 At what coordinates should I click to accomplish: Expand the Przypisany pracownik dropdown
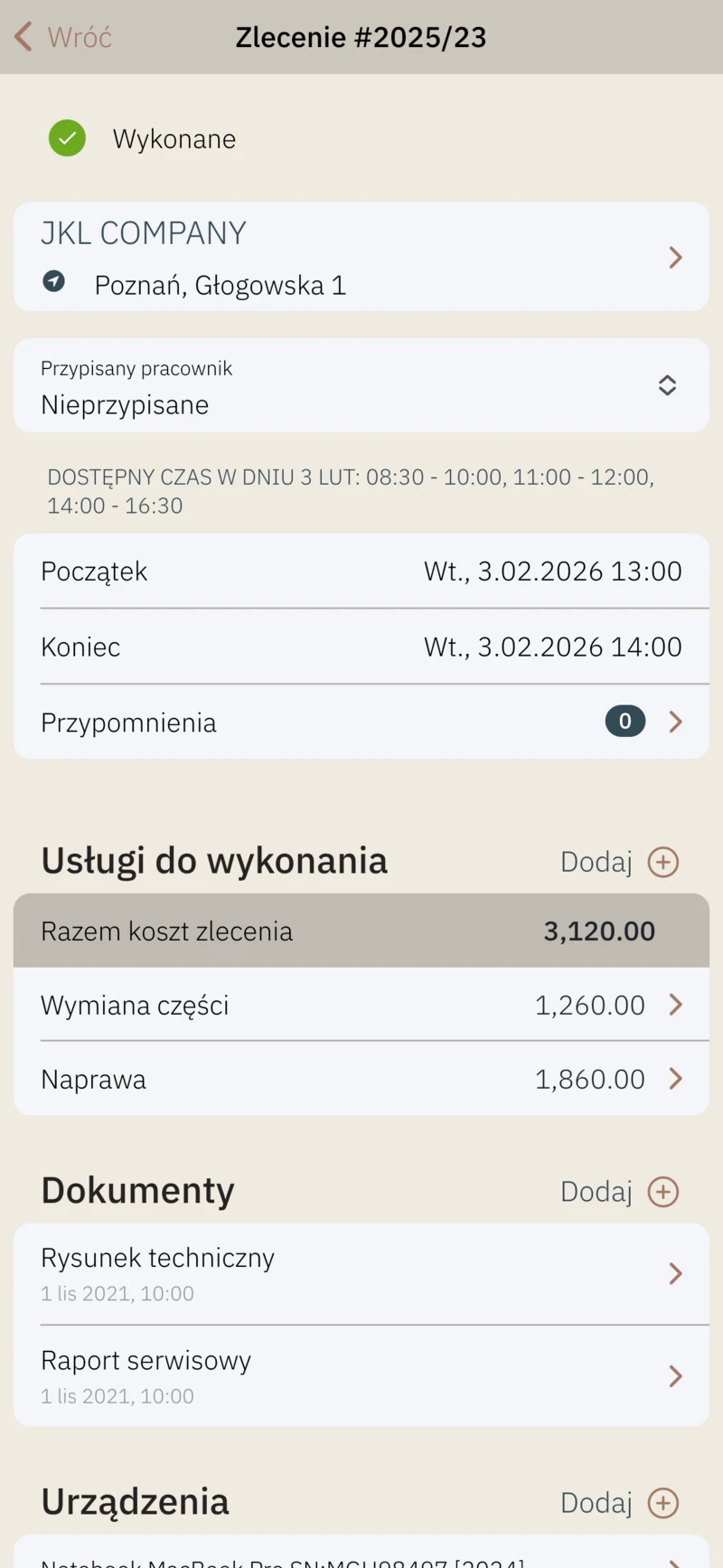pos(361,386)
